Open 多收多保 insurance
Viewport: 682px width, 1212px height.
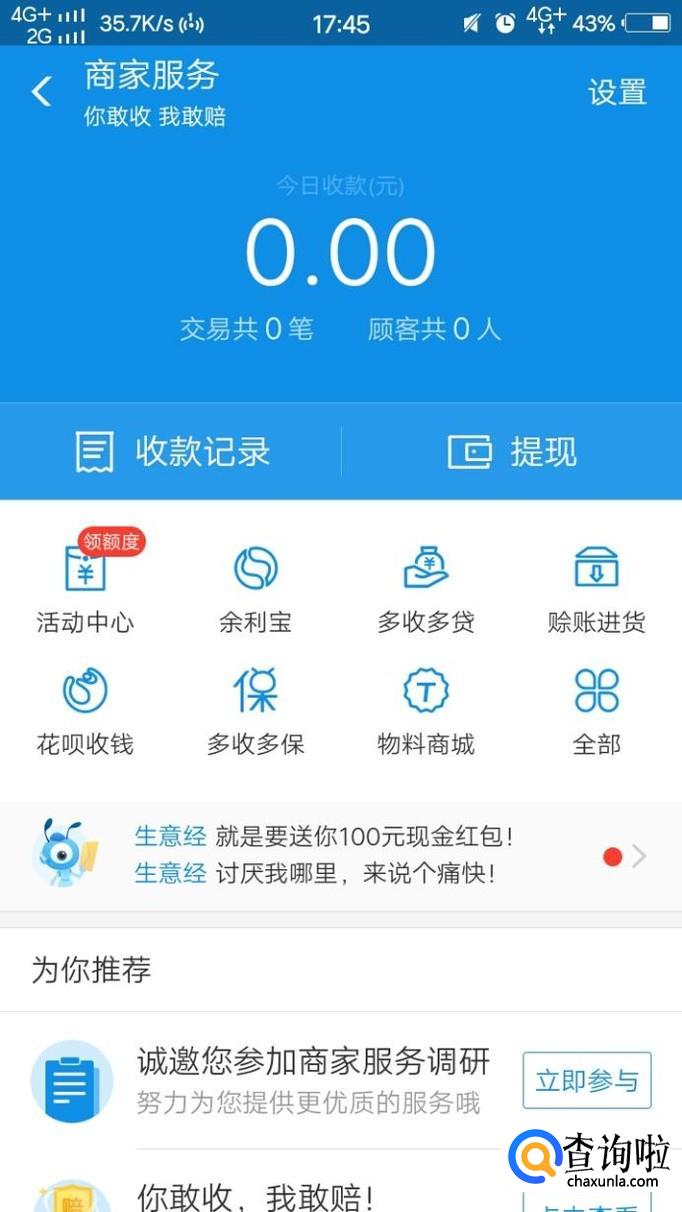pos(255,712)
